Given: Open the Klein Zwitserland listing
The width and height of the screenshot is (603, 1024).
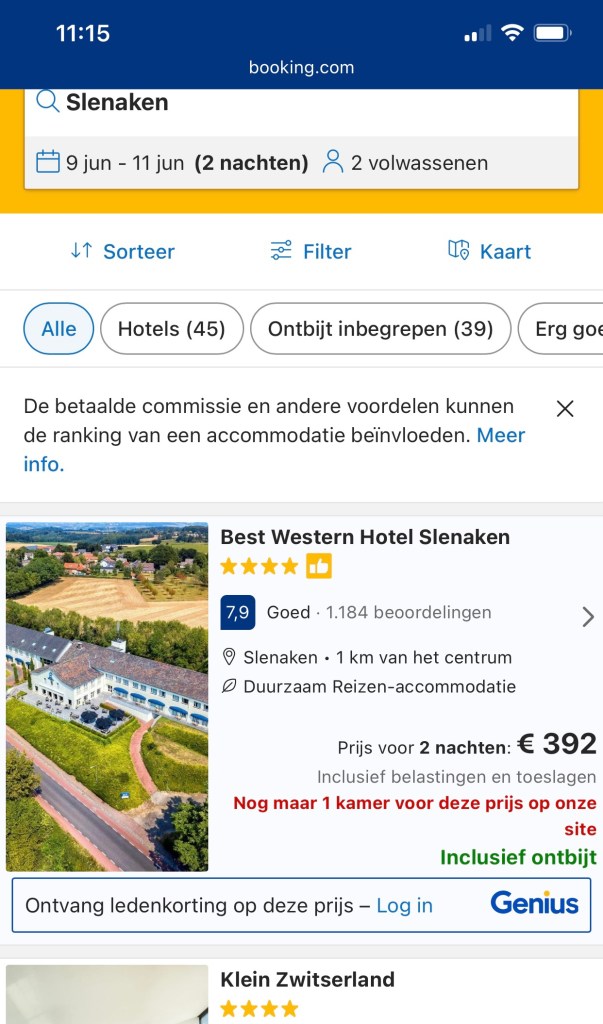Looking at the screenshot, I should [x=307, y=979].
